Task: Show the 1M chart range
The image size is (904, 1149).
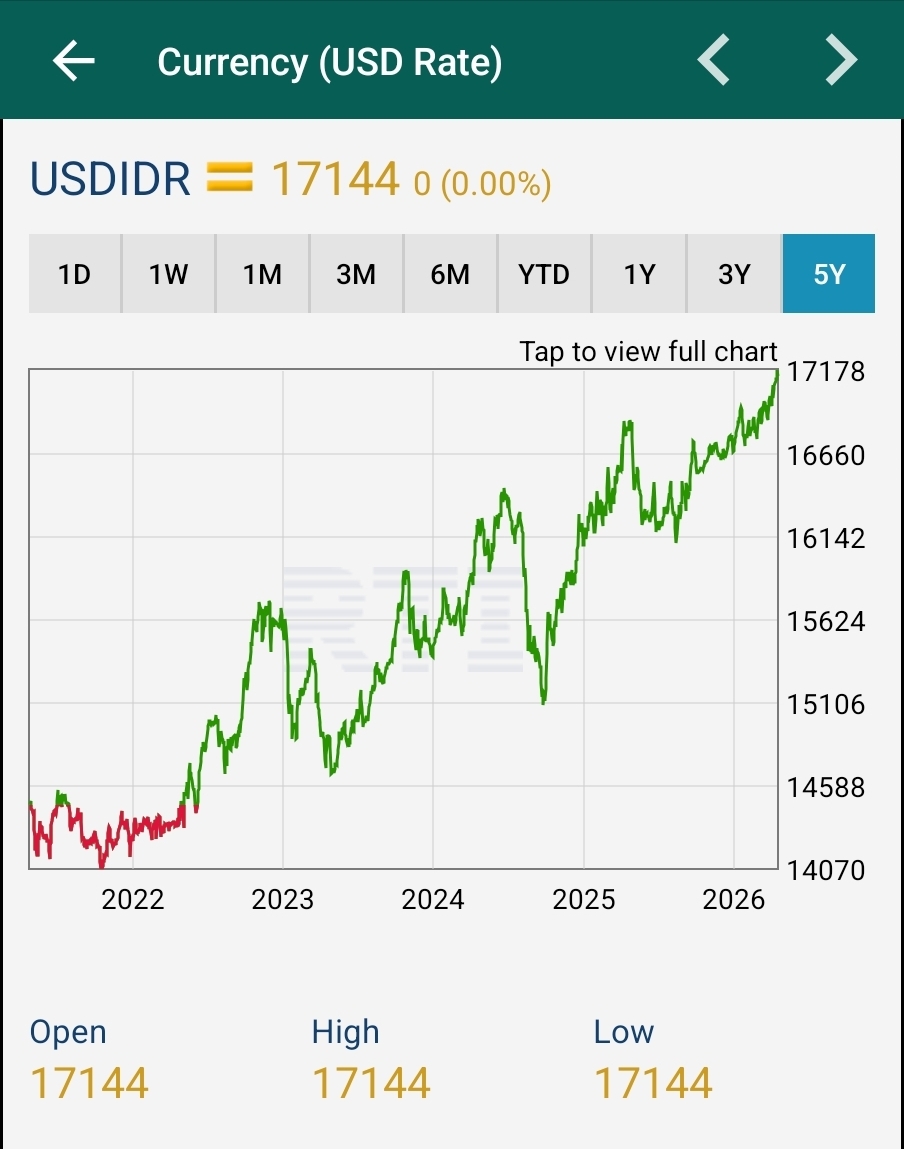Action: [263, 274]
